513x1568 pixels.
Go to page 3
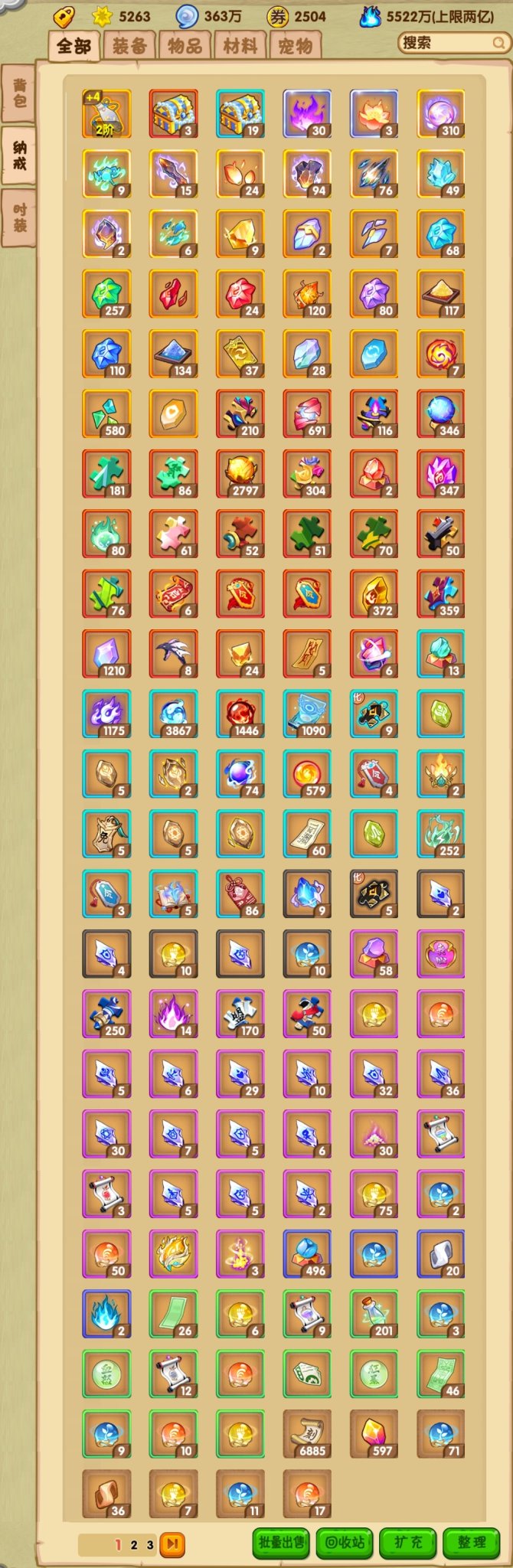tap(150, 1544)
